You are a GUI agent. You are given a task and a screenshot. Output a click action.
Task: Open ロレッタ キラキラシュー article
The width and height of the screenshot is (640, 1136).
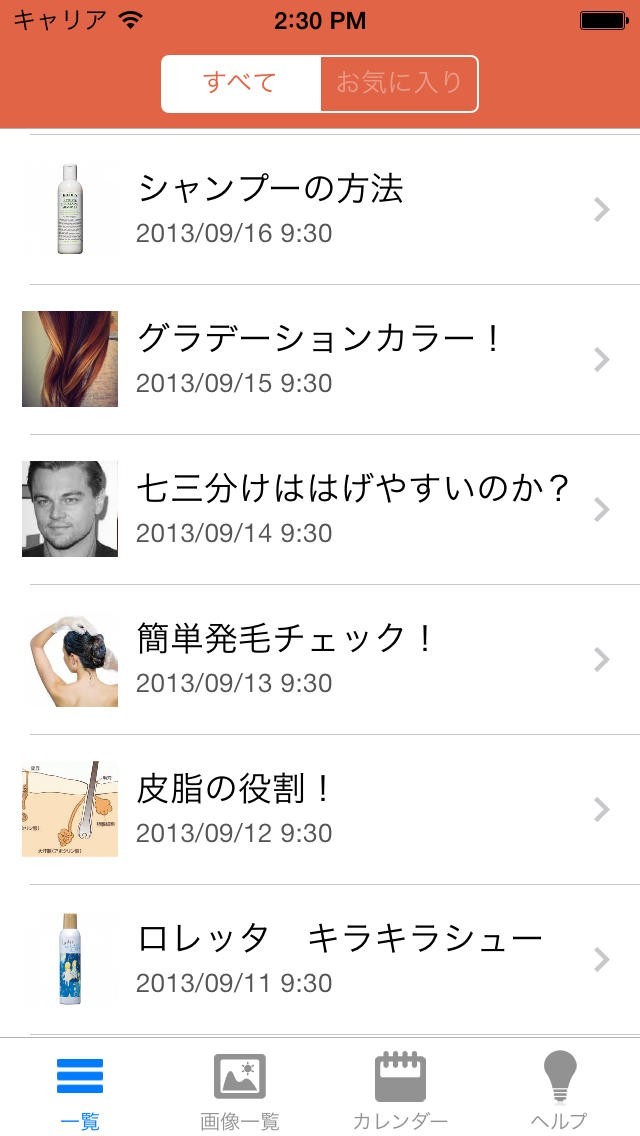click(x=320, y=959)
